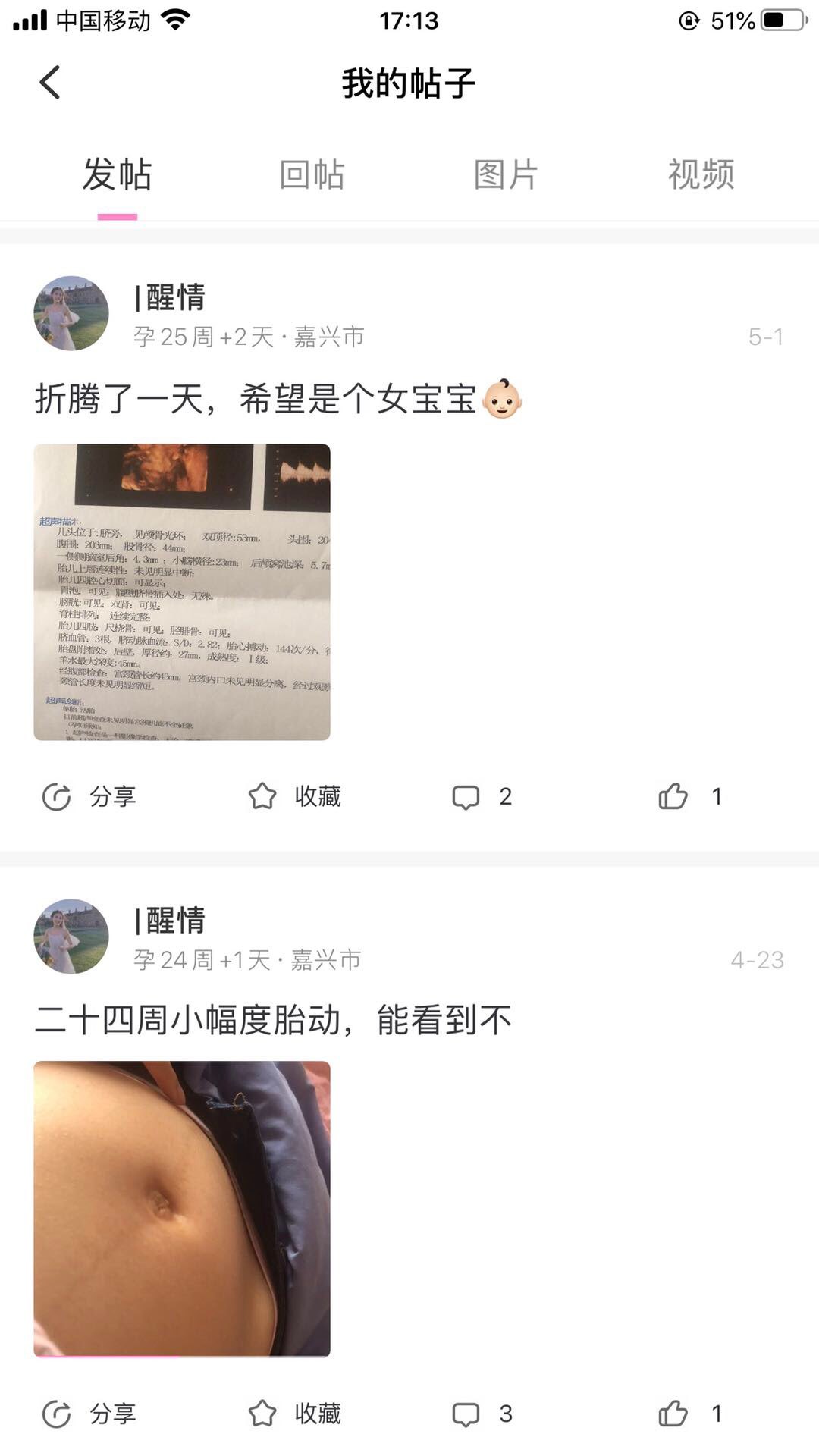Share the 5-1 post about 女宝宝
Image resolution: width=819 pixels, height=1456 pixels.
89,796
